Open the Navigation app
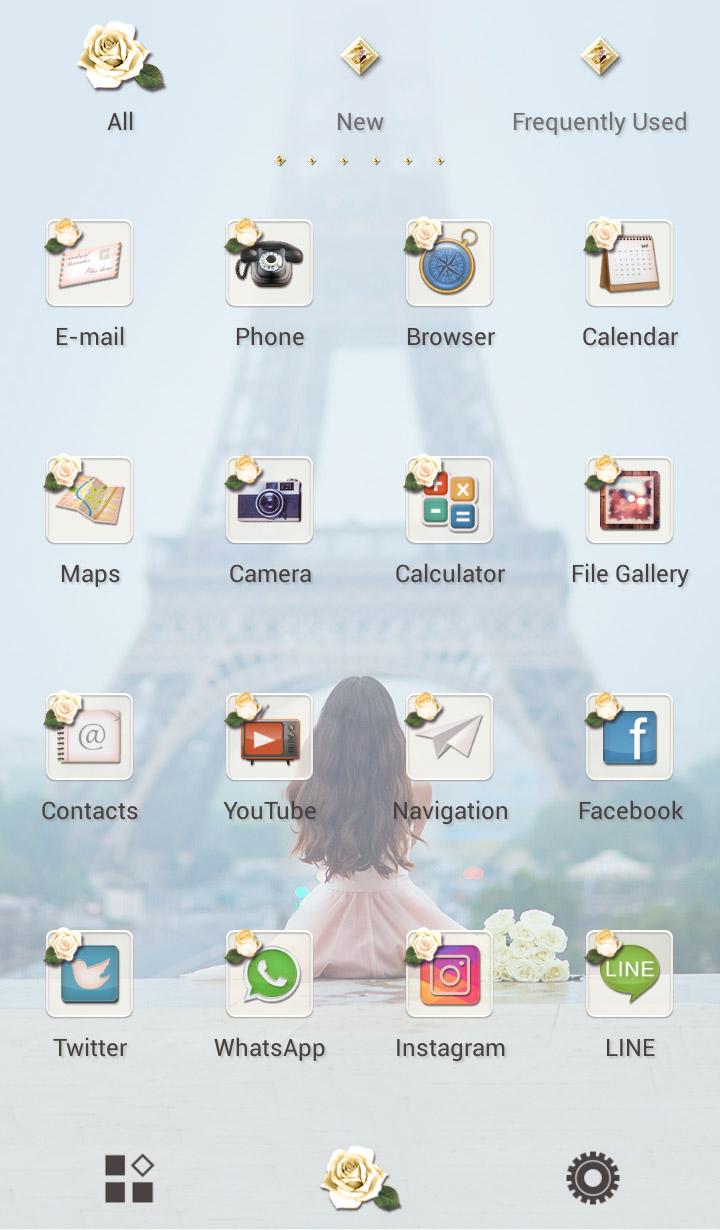Image resolution: width=720 pixels, height=1230 pixels. [450, 738]
